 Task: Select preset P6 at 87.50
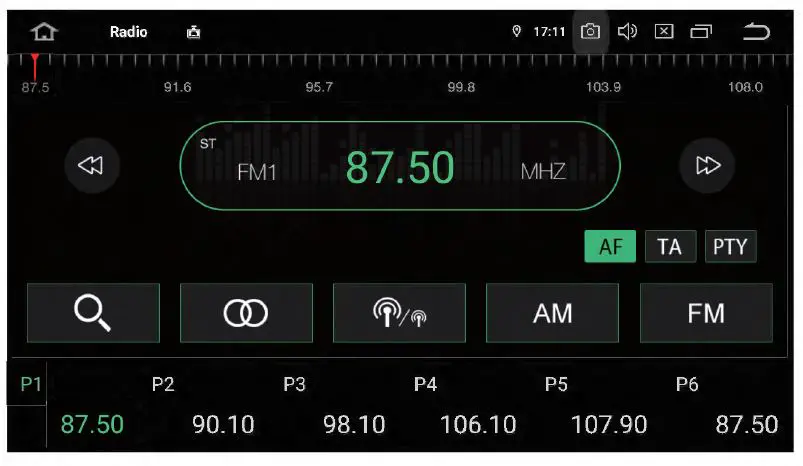[x=746, y=424]
